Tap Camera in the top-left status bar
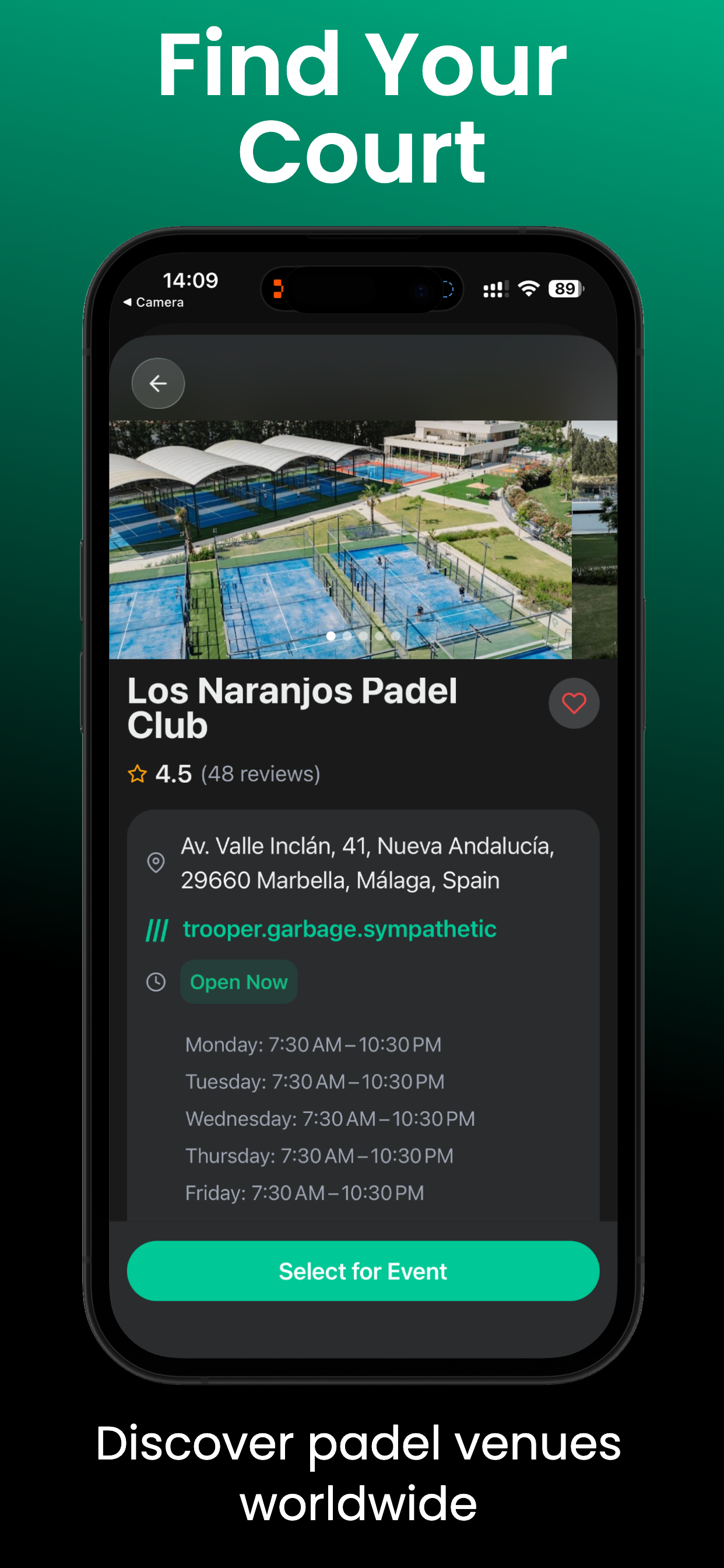 pyautogui.click(x=153, y=302)
